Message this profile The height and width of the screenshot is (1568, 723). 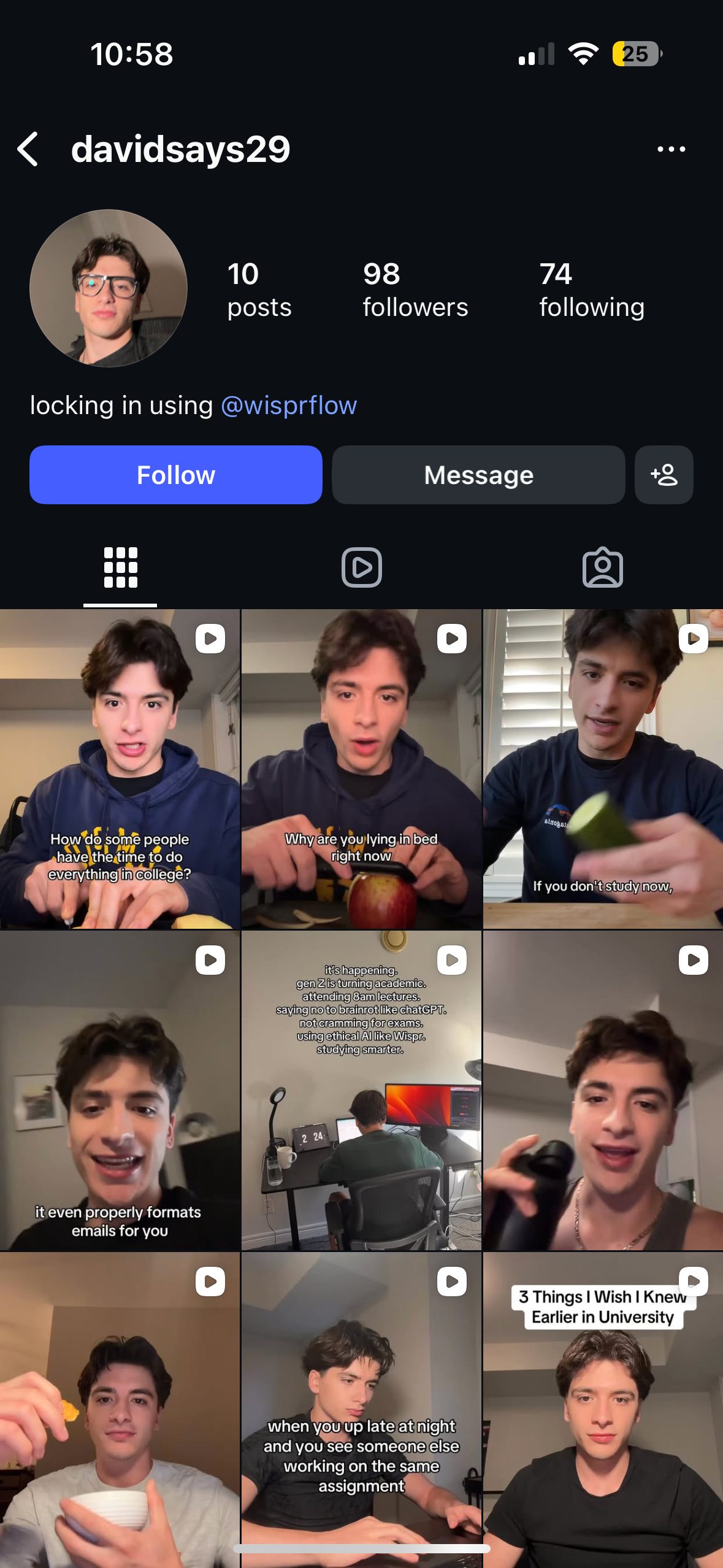click(478, 475)
